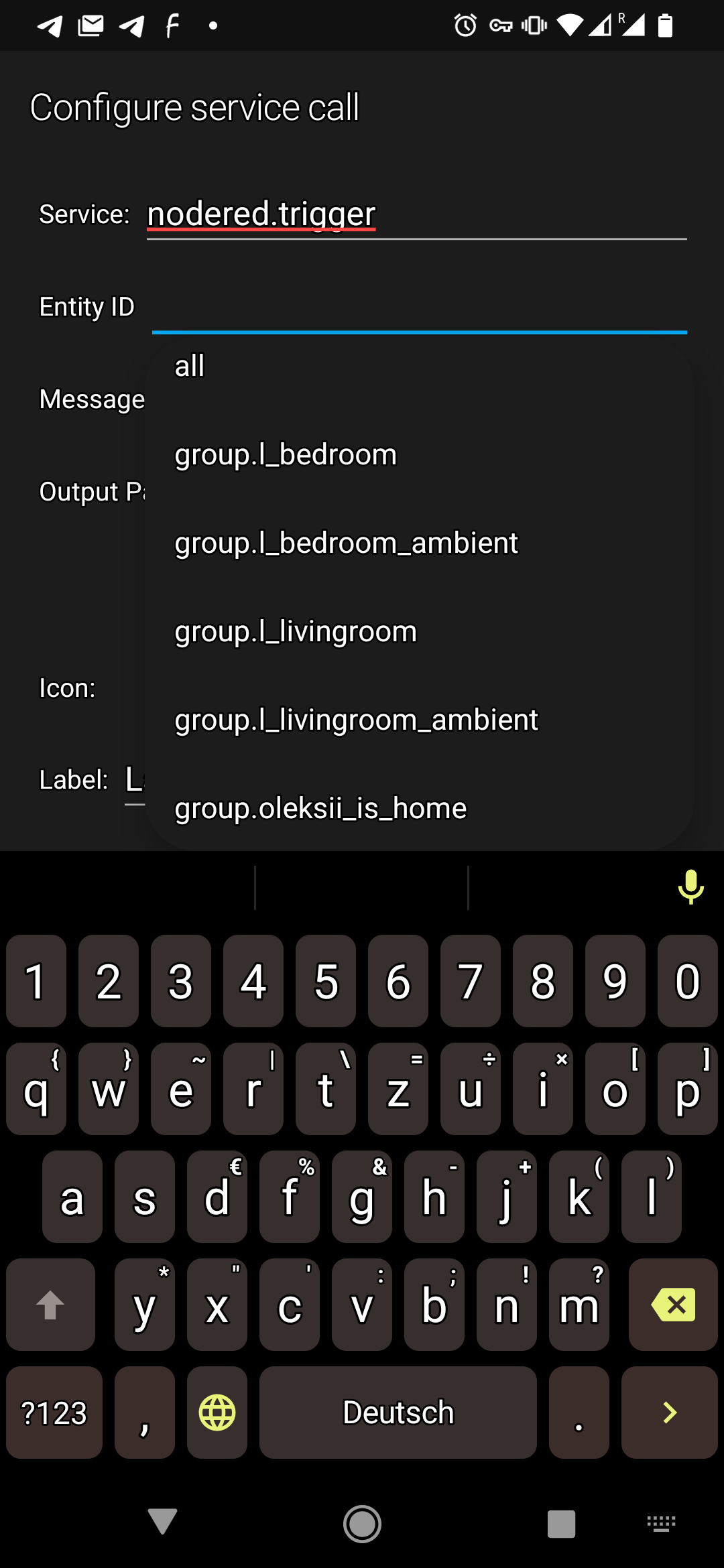Switch keyboard to symbols with ?123 key
Image resolution: width=724 pixels, height=1568 pixels.
point(54,1412)
